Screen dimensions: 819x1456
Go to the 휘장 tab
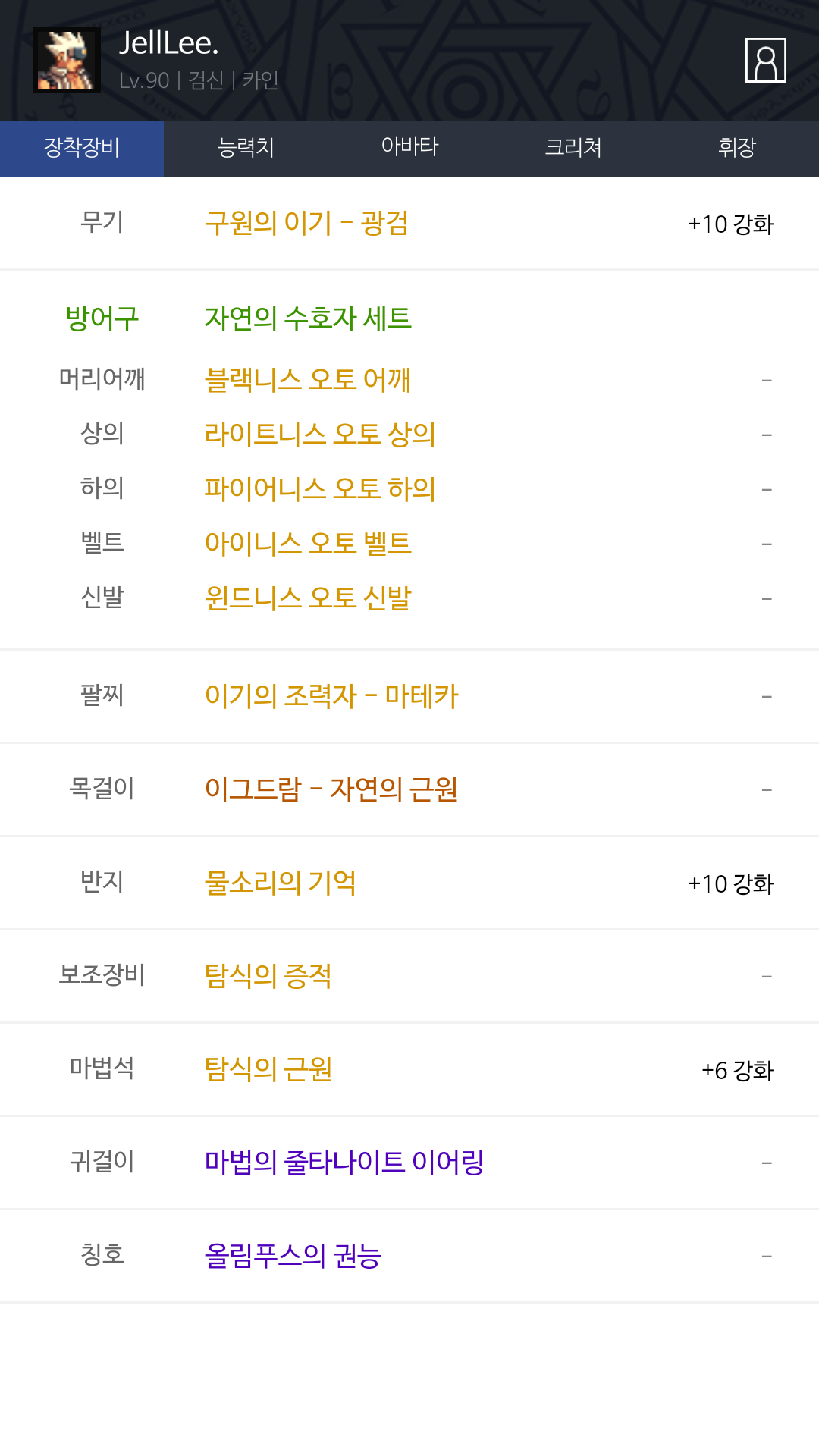coord(737,149)
